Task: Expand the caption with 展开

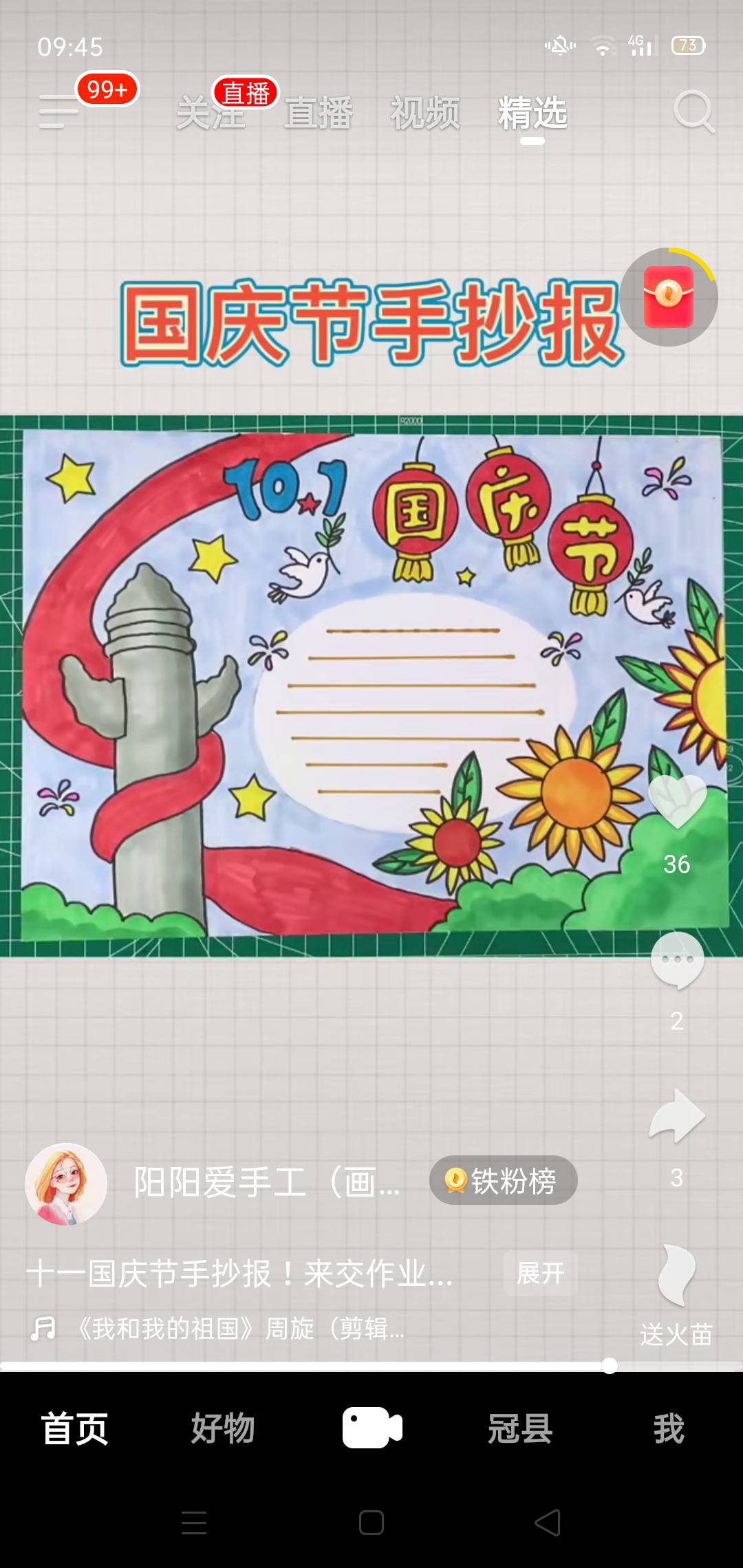Action: (540, 1274)
